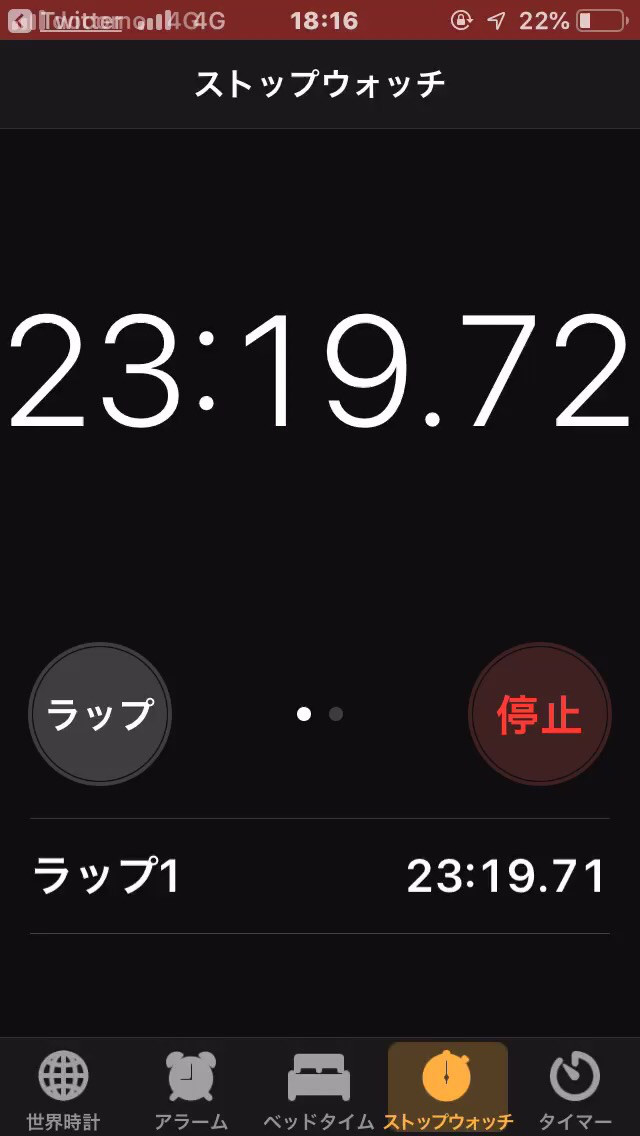Viewport: 640px width, 1136px height.
Task: Stop the stopwatch with 停止 button
Action: click(540, 714)
